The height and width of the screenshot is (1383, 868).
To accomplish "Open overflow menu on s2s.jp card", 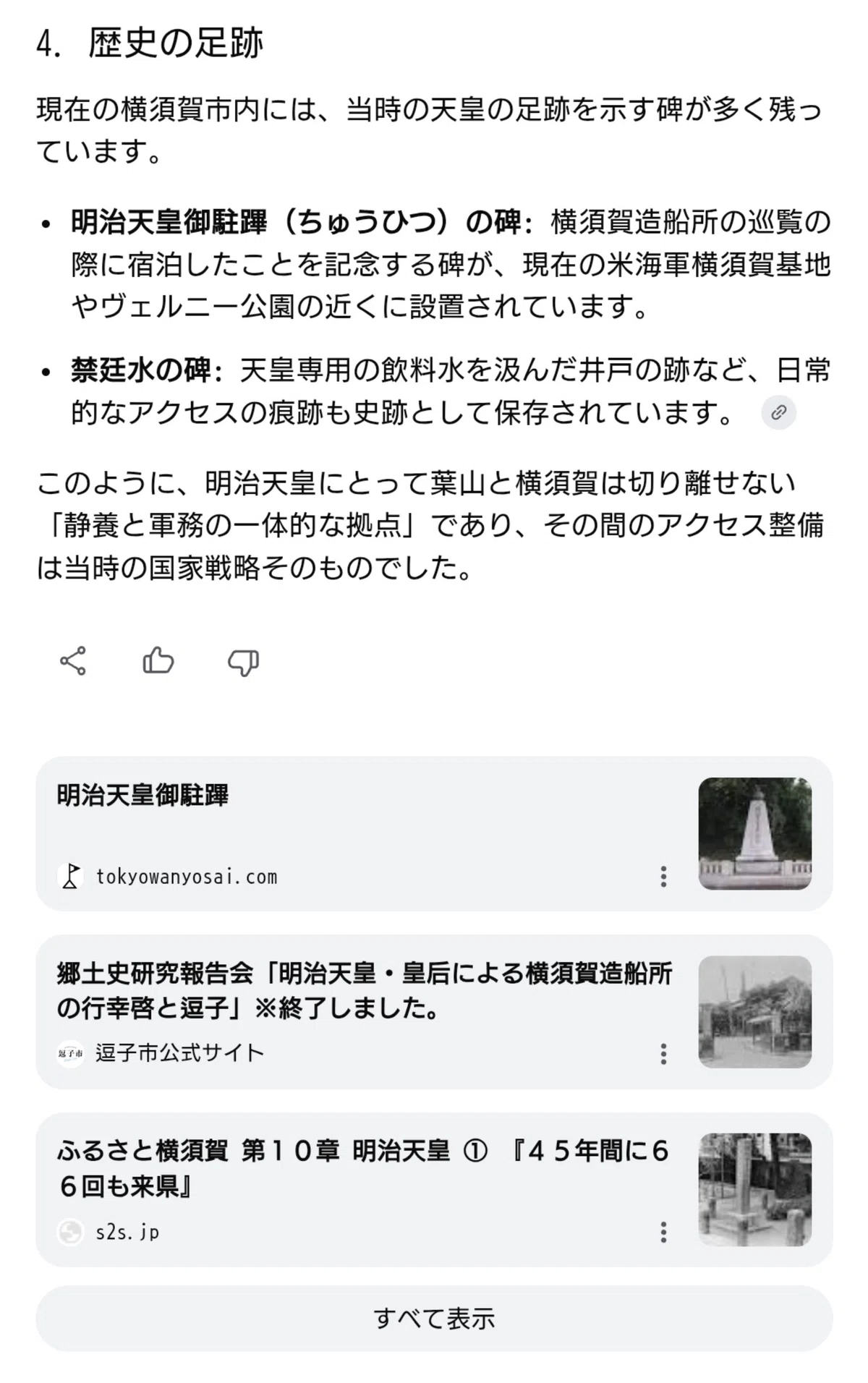I will click(663, 1232).
